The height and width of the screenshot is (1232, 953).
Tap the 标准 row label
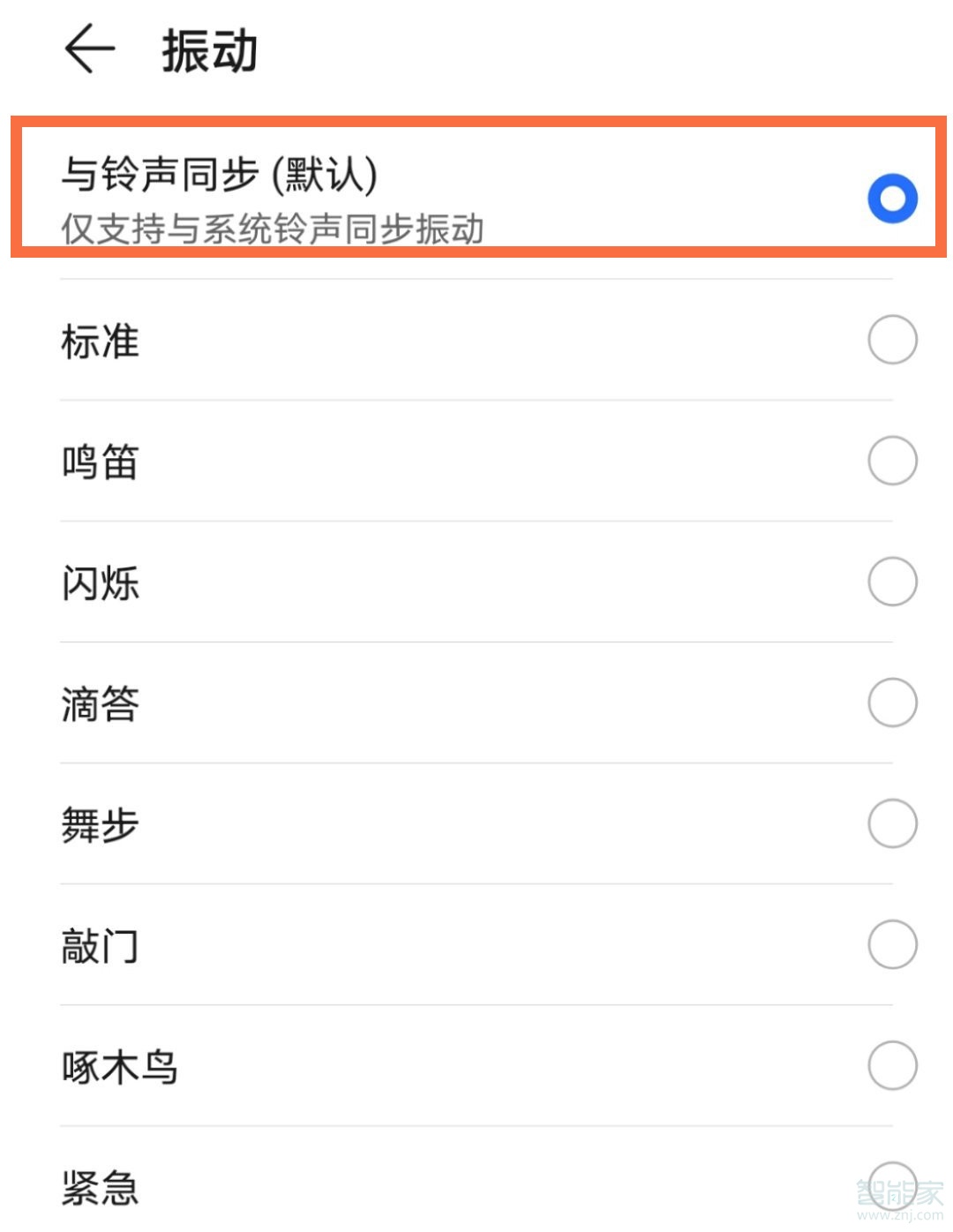coord(100,340)
